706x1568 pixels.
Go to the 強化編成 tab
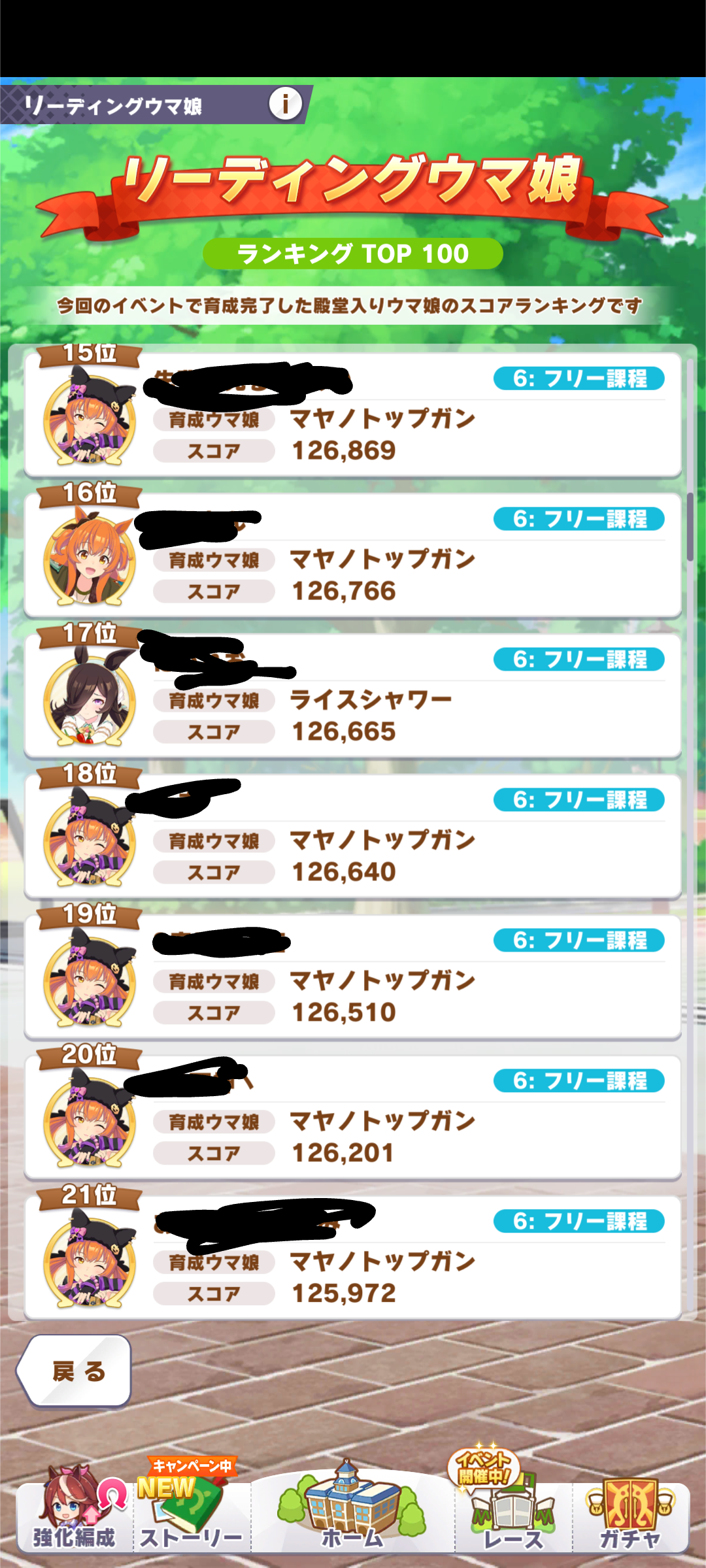tap(74, 1516)
